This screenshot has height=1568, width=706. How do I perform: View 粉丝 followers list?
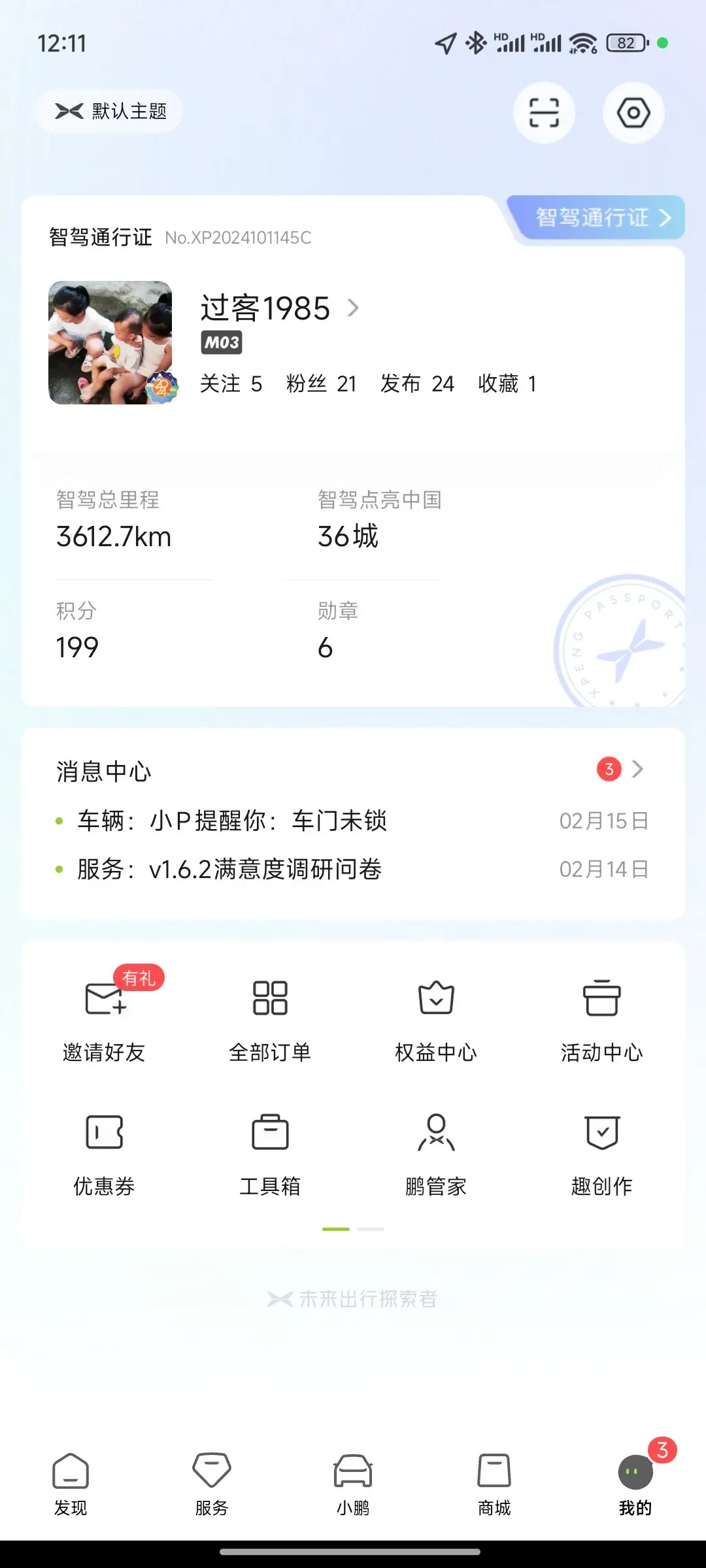click(321, 384)
